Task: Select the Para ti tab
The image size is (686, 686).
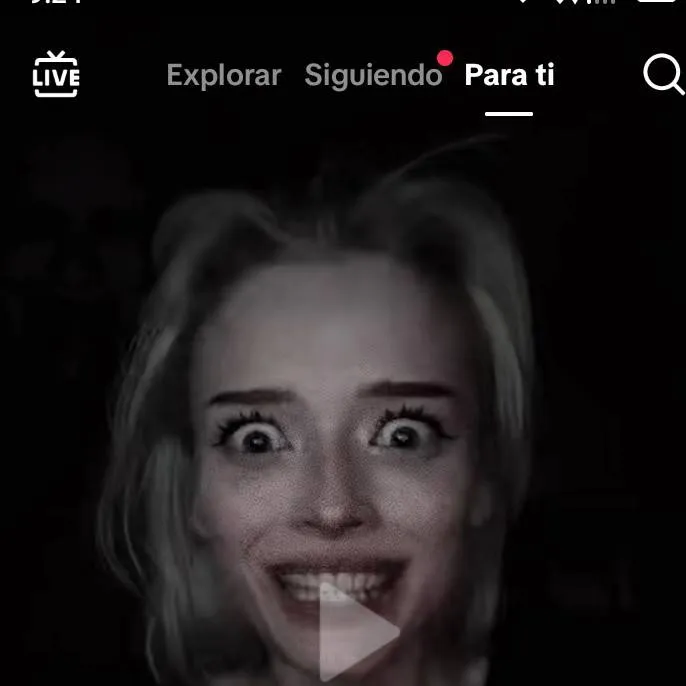Action: (509, 76)
